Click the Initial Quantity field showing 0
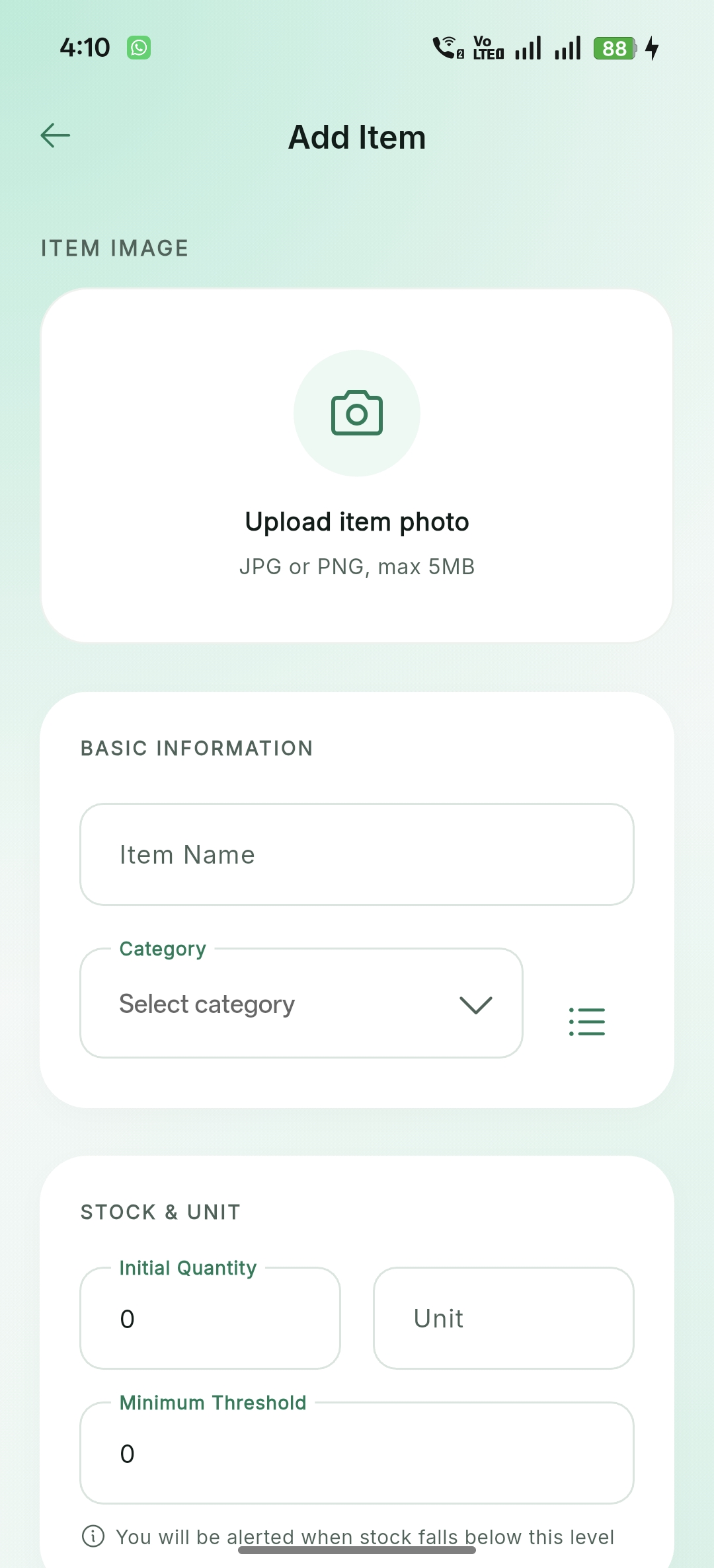 pyautogui.click(x=210, y=1318)
